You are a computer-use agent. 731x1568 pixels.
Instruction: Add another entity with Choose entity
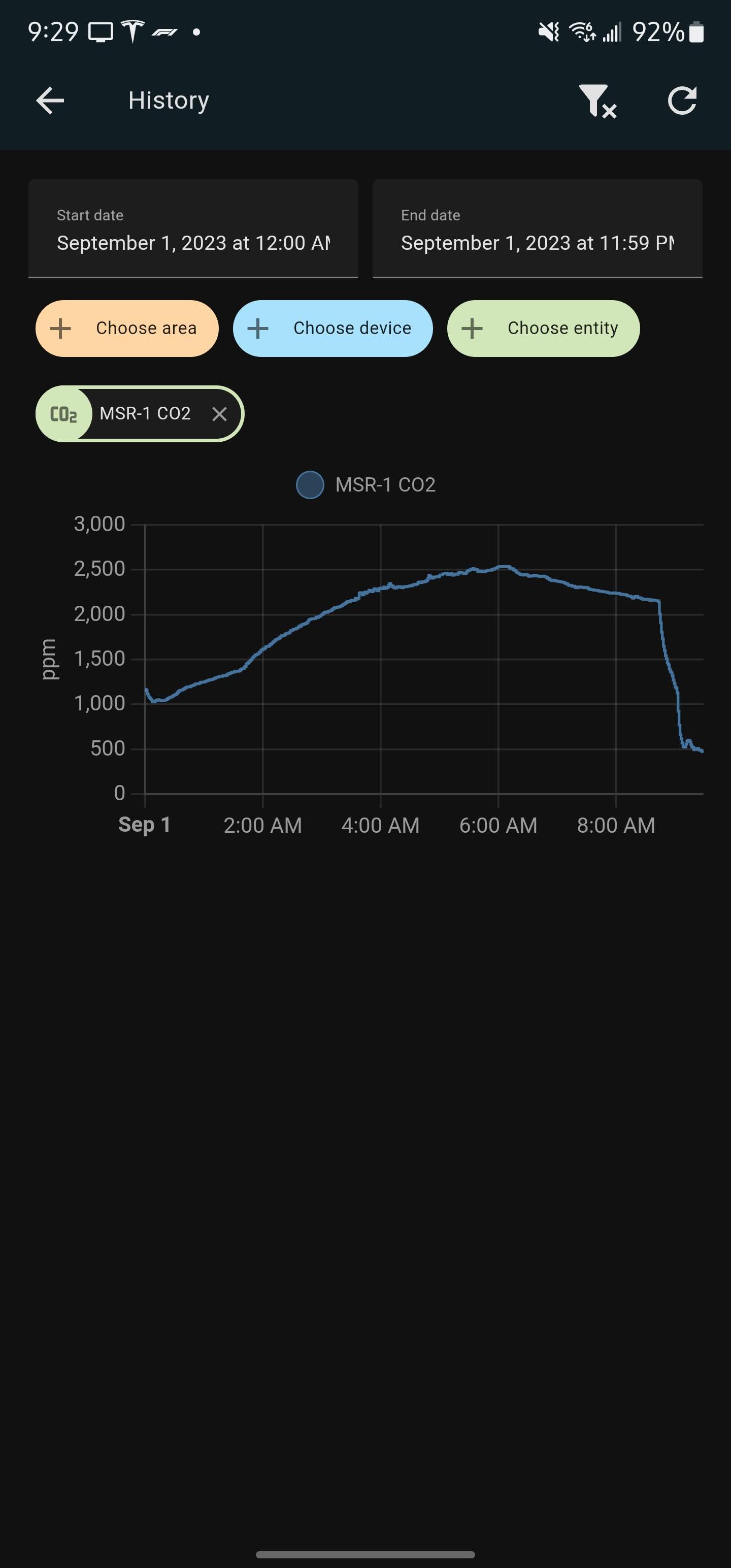[x=543, y=328]
